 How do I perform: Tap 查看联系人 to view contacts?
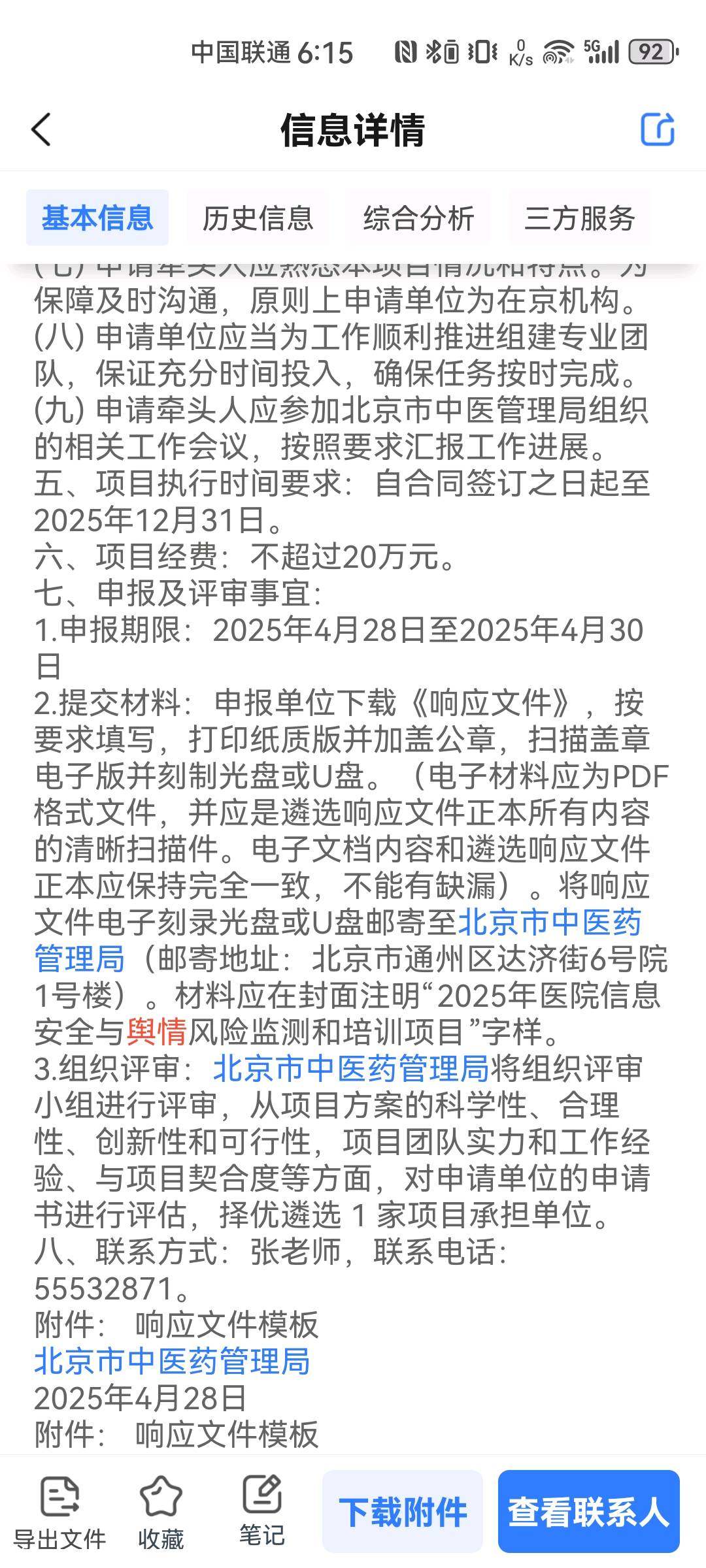(588, 1512)
